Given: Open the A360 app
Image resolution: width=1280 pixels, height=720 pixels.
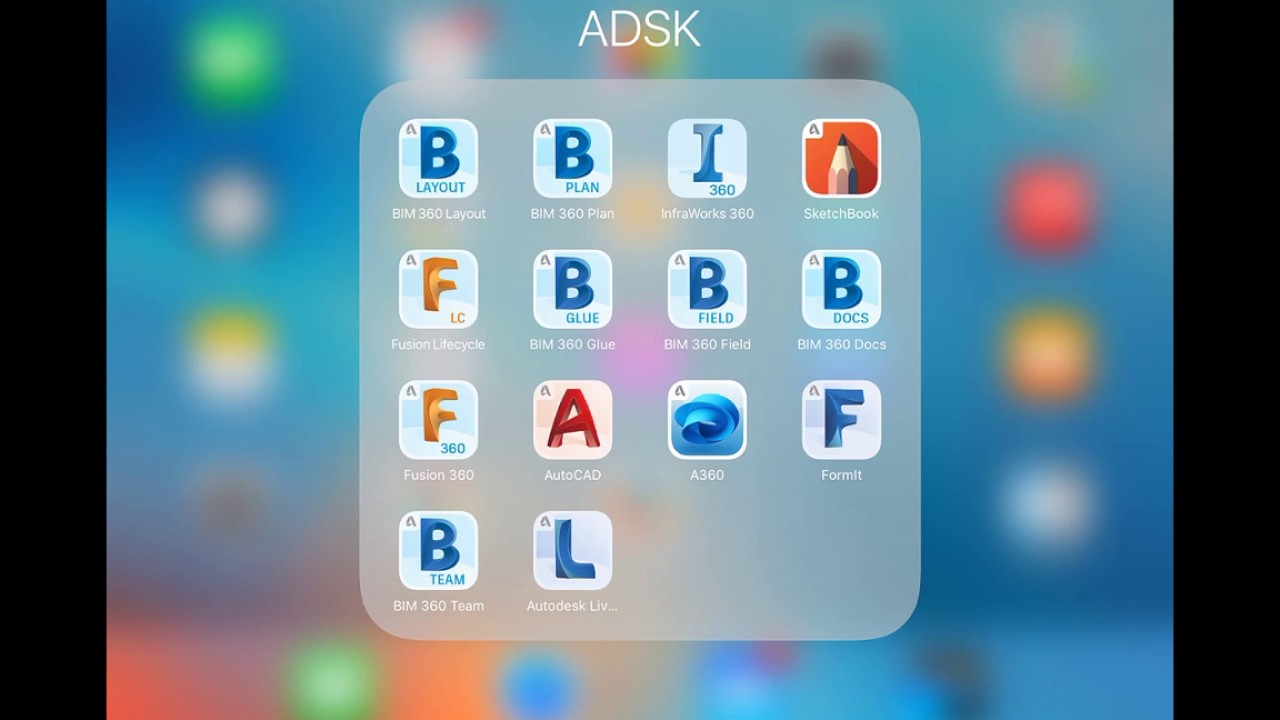Looking at the screenshot, I should point(707,420).
